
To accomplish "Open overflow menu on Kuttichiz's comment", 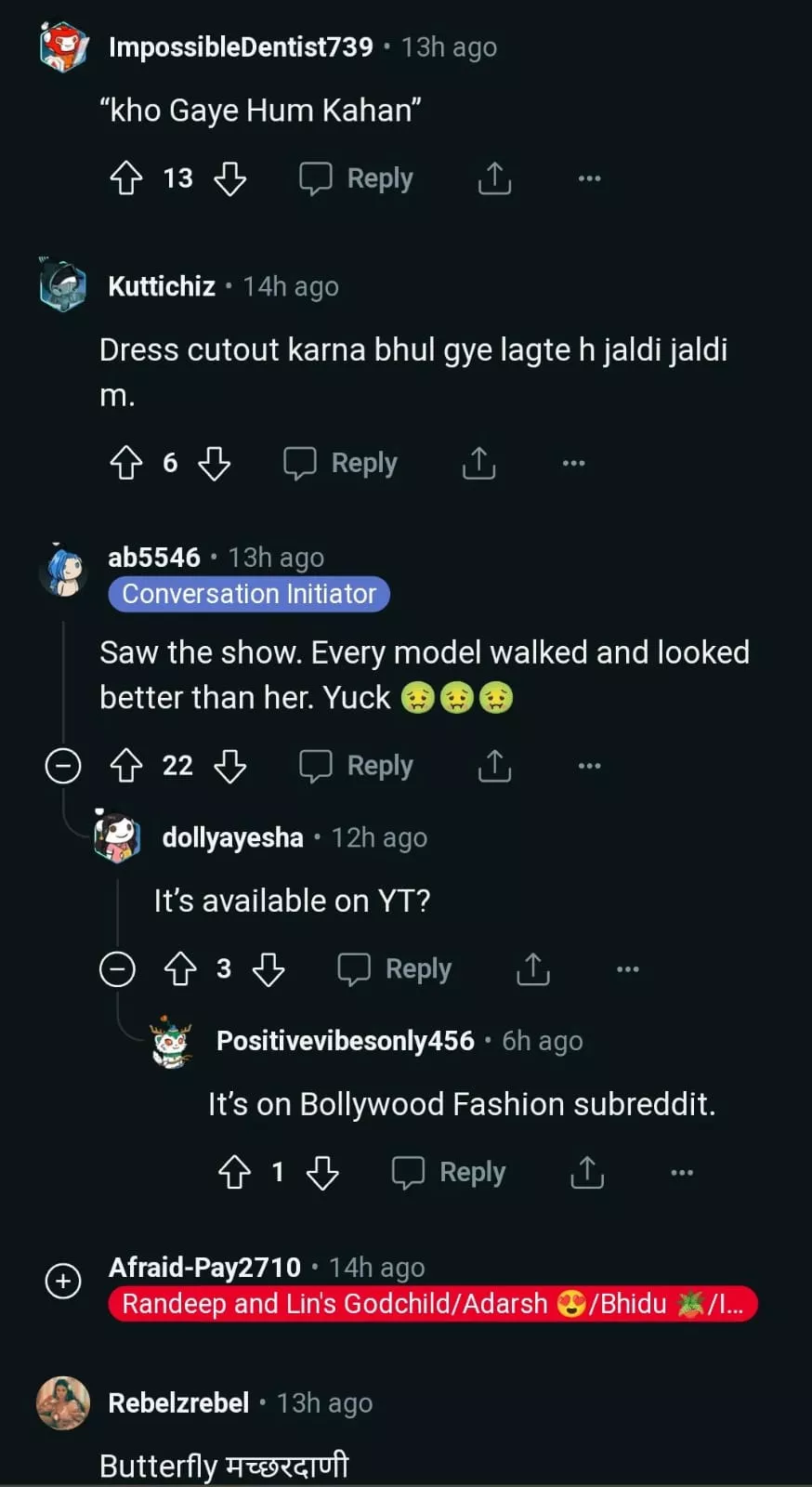I will pyautogui.click(x=573, y=463).
